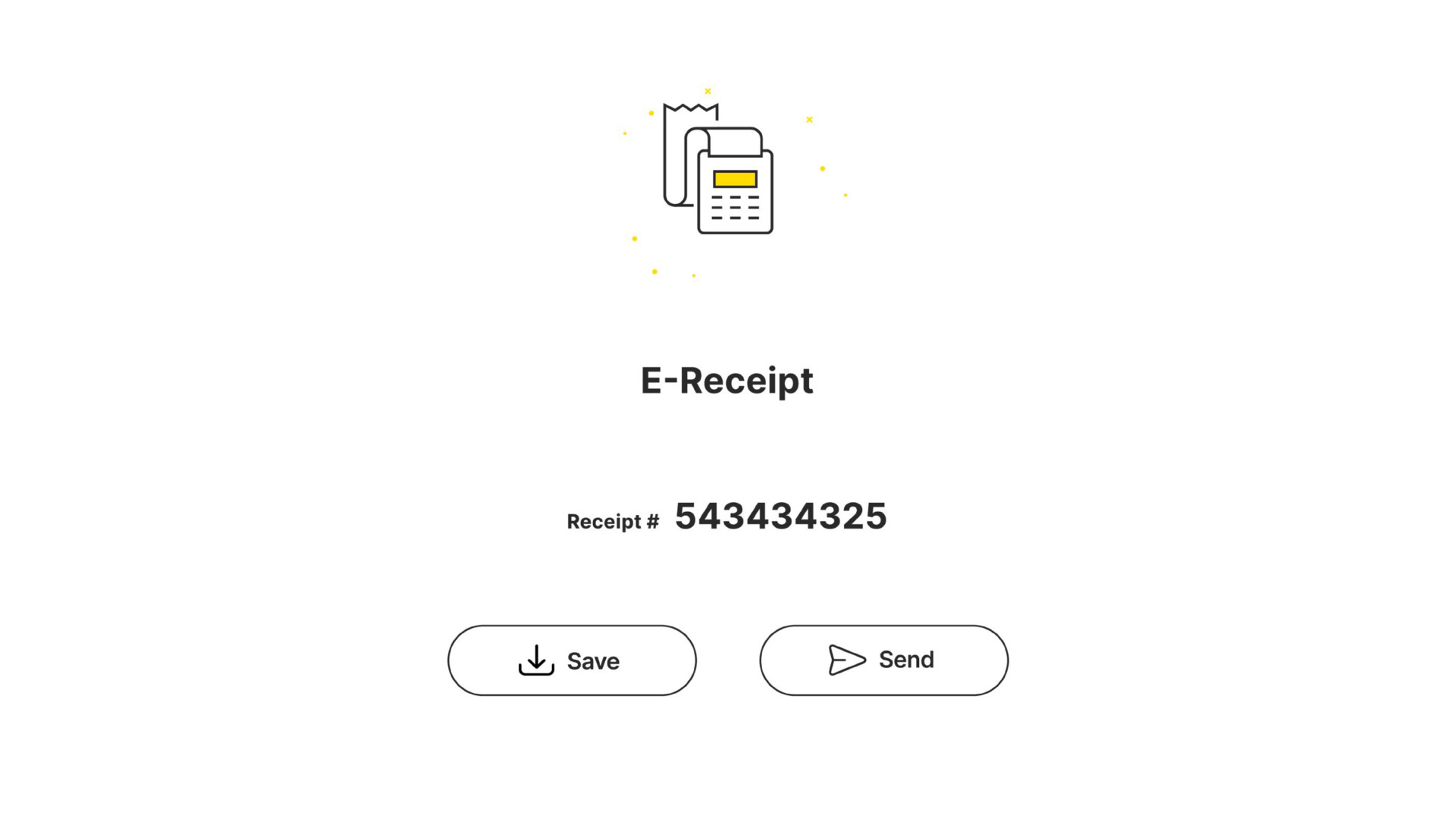1456x819 pixels.
Task: Send the e-receipt
Action: pyautogui.click(x=883, y=661)
